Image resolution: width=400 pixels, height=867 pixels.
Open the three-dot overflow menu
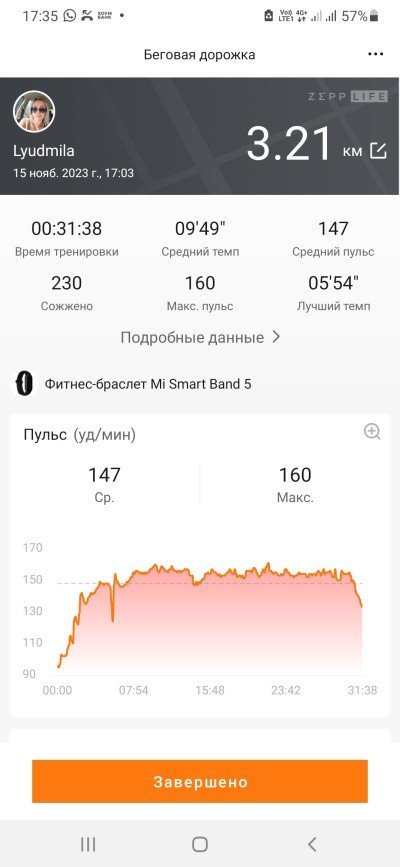(375, 54)
